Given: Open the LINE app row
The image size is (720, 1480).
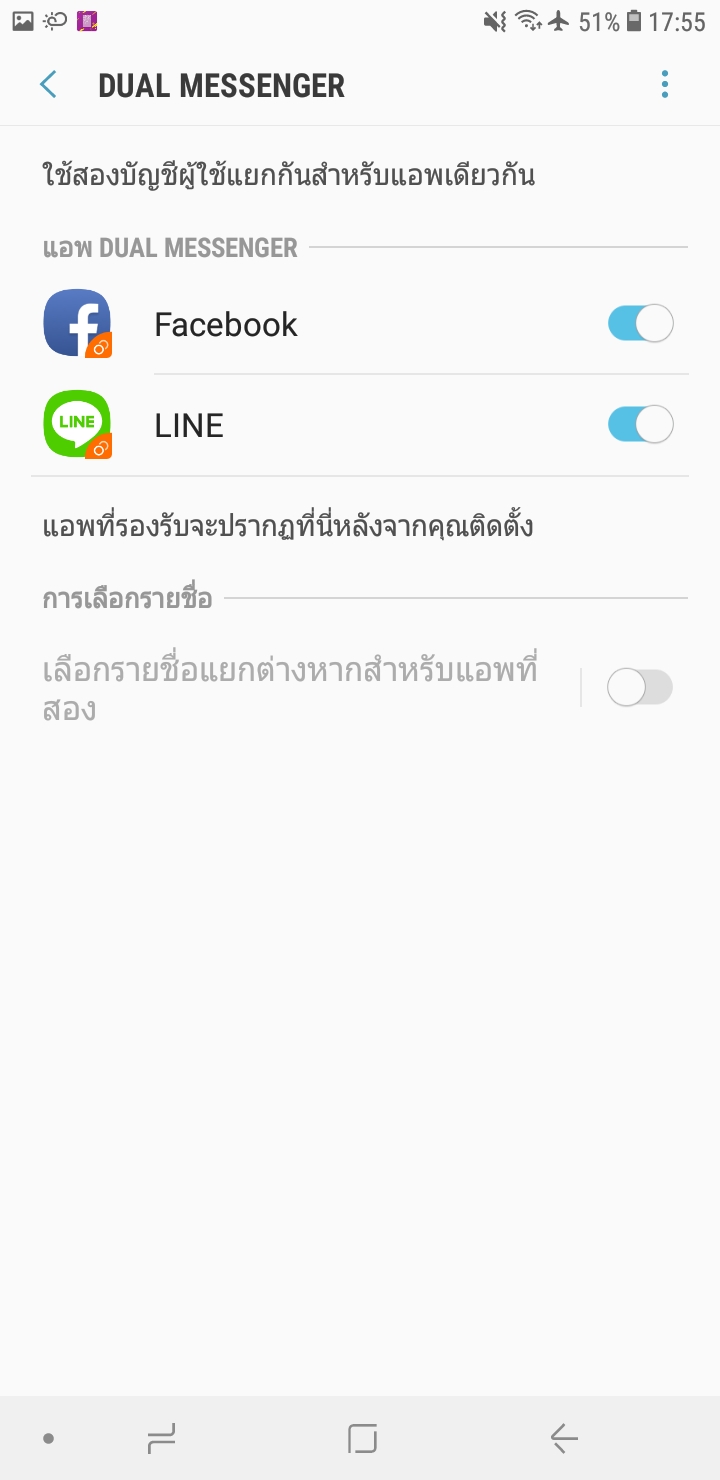Looking at the screenshot, I should [x=300, y=425].
